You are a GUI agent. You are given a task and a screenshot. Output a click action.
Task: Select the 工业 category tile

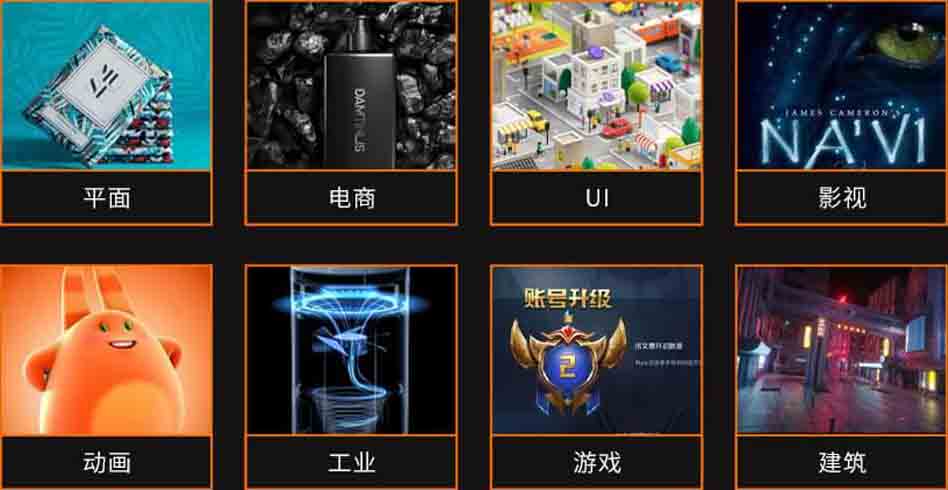tap(351, 375)
